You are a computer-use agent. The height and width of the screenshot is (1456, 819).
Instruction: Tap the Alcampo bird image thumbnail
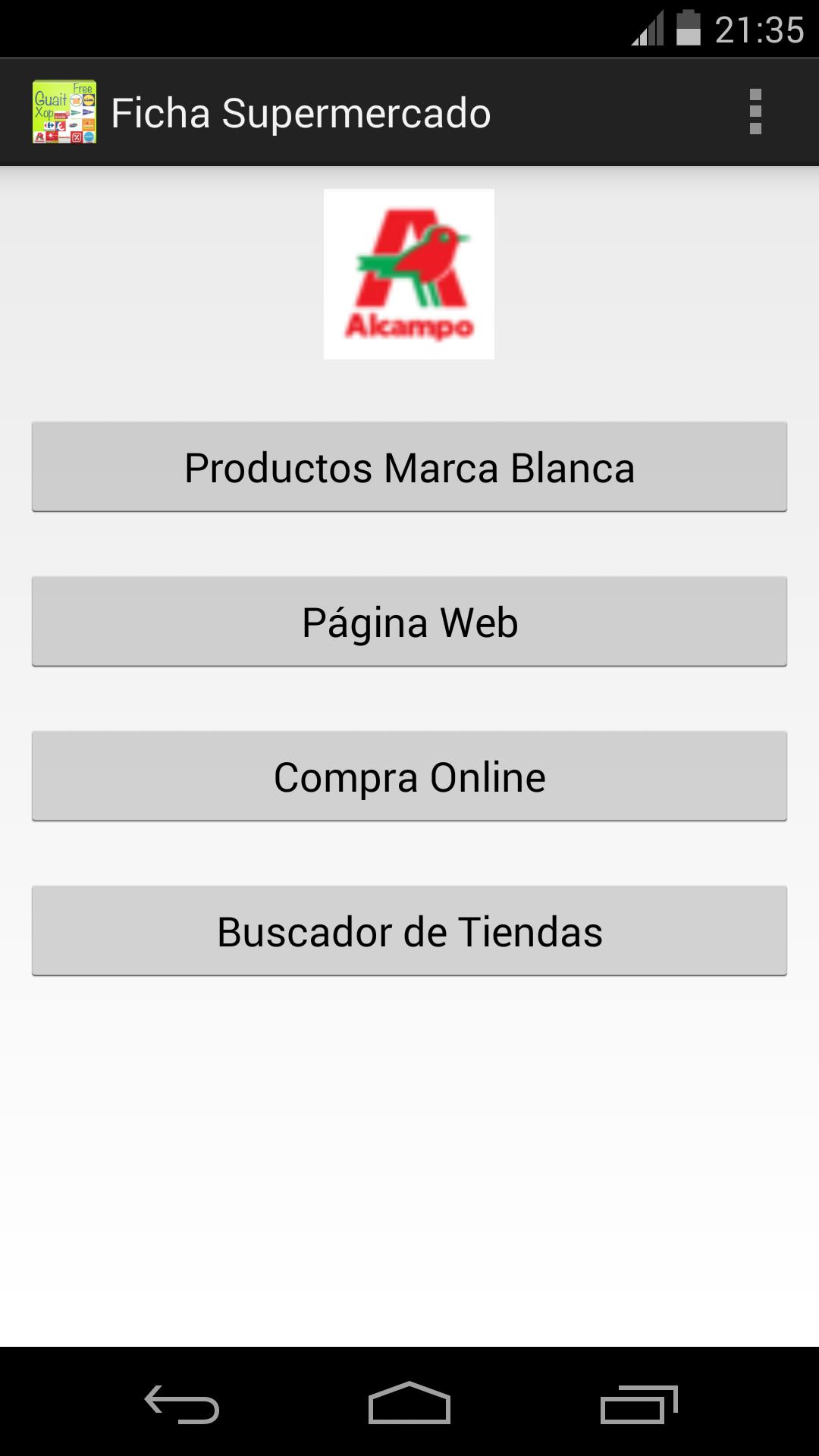[x=409, y=272]
